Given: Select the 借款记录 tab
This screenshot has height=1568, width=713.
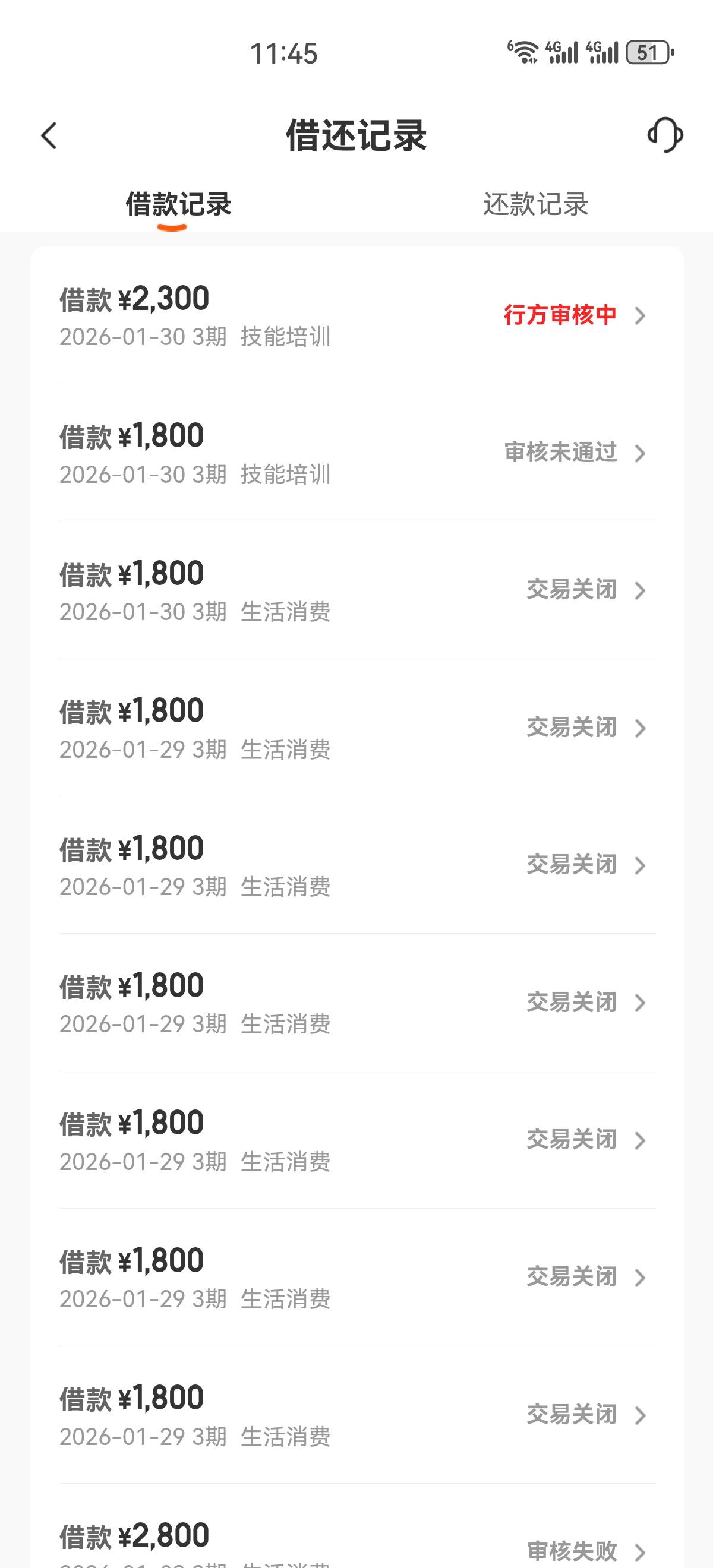Looking at the screenshot, I should point(178,204).
